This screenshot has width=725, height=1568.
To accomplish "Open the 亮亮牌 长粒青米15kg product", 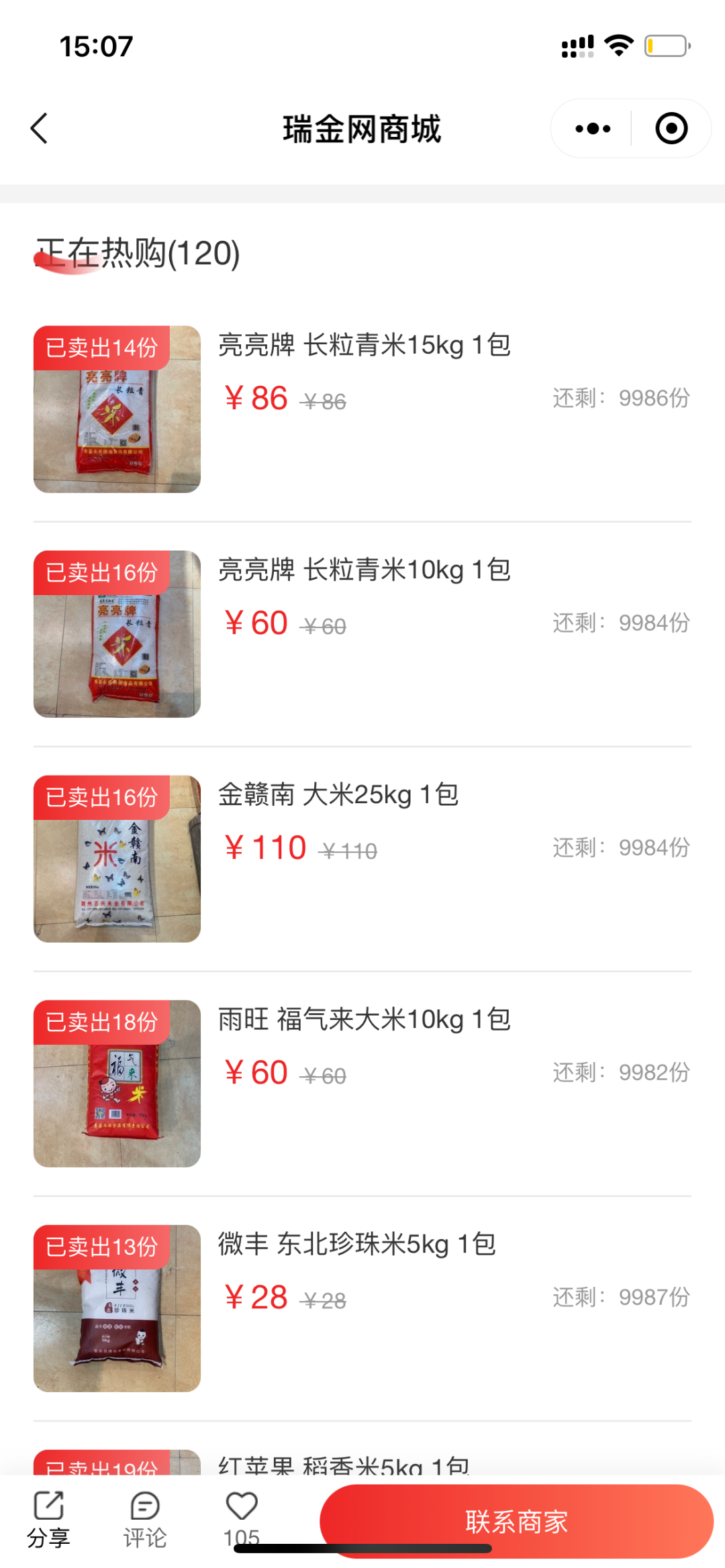I will point(362,409).
